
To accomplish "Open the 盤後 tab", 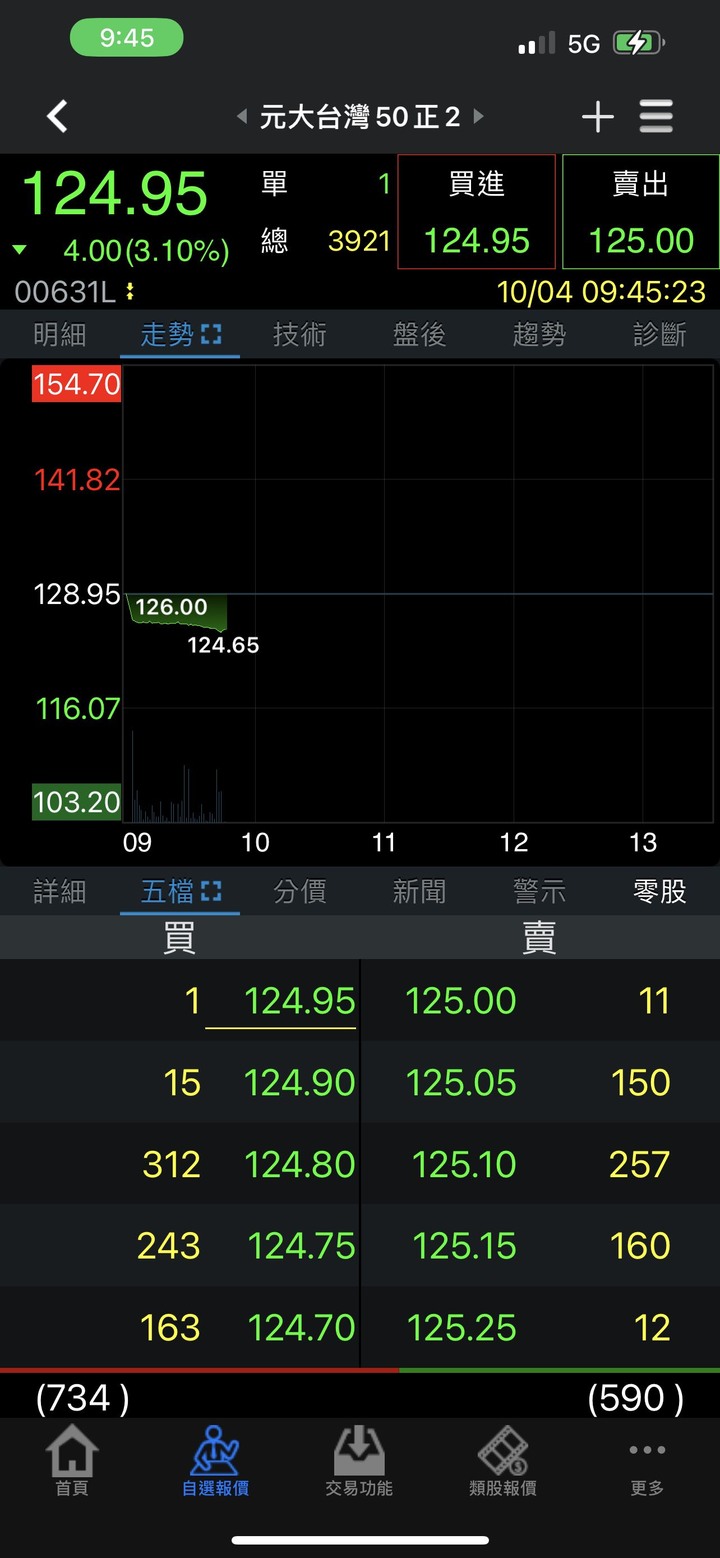I will (419, 334).
